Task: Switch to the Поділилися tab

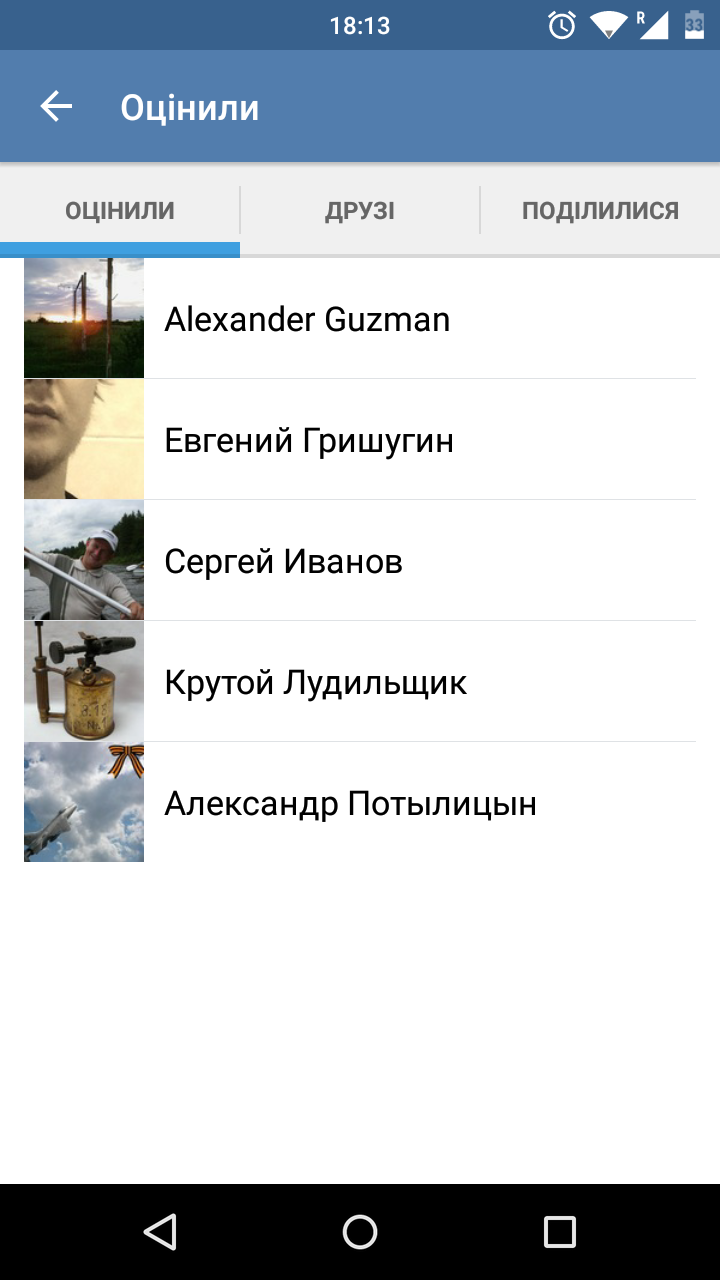Action: click(600, 211)
